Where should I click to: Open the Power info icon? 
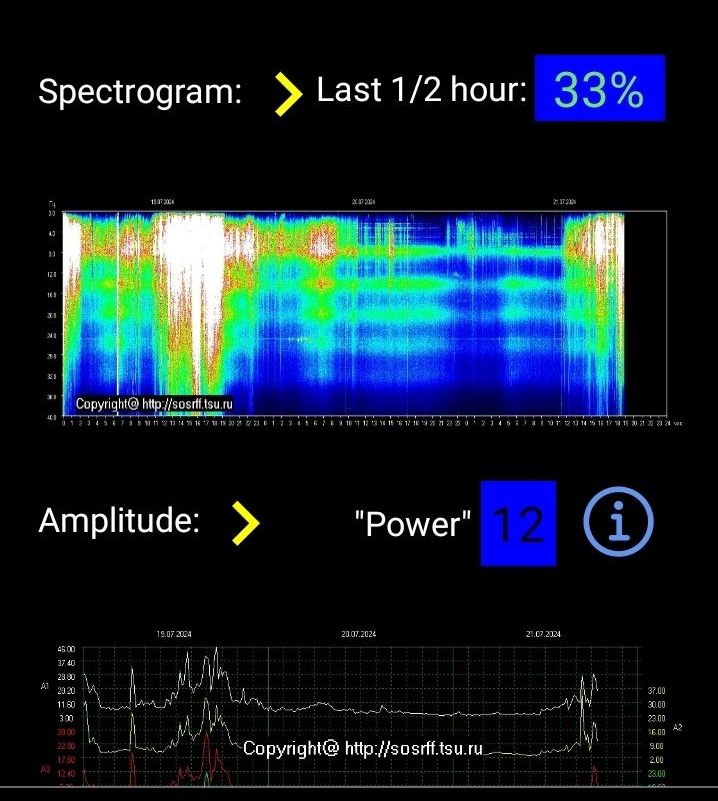click(x=618, y=521)
